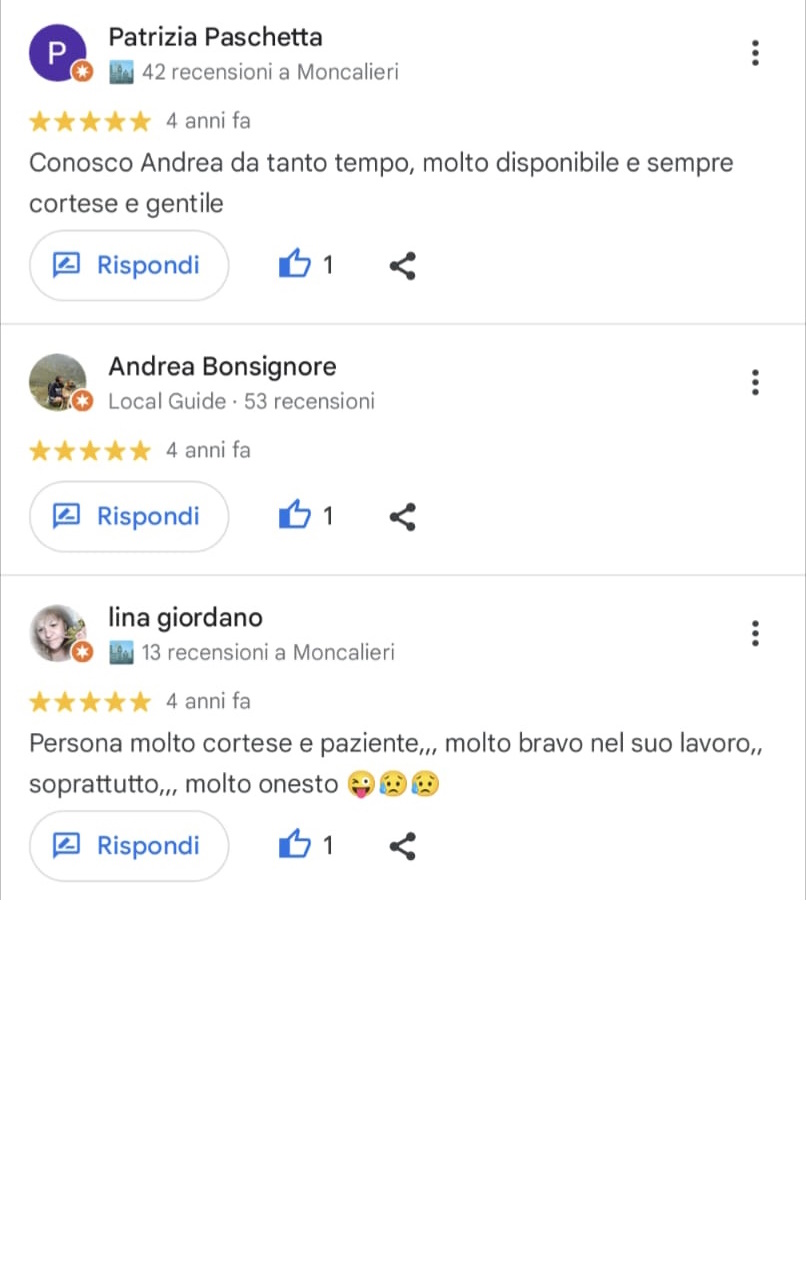806x1278 pixels.
Task: Open overflow menu for Andrea Bonsignore's review
Action: 755,382
